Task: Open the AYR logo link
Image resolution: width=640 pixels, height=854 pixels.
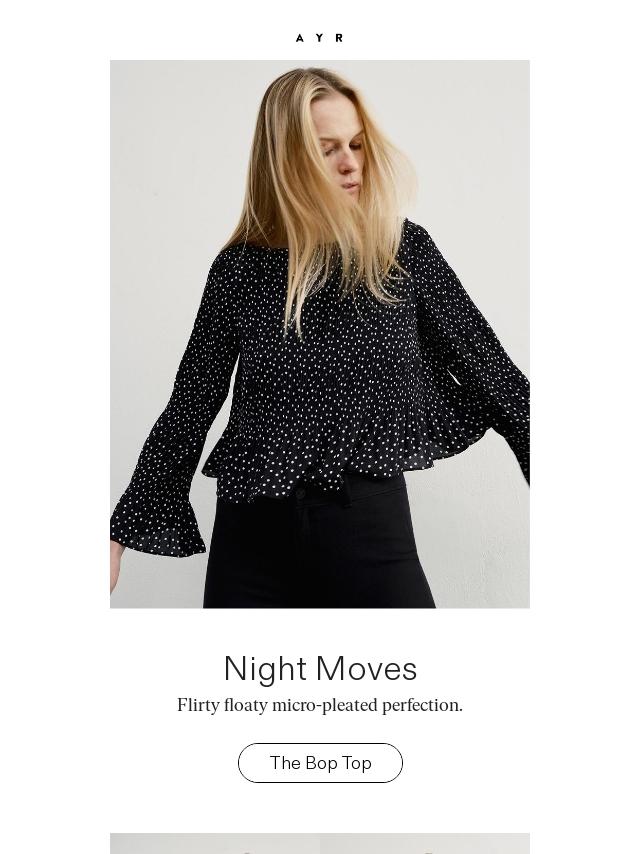Action: pyautogui.click(x=319, y=38)
